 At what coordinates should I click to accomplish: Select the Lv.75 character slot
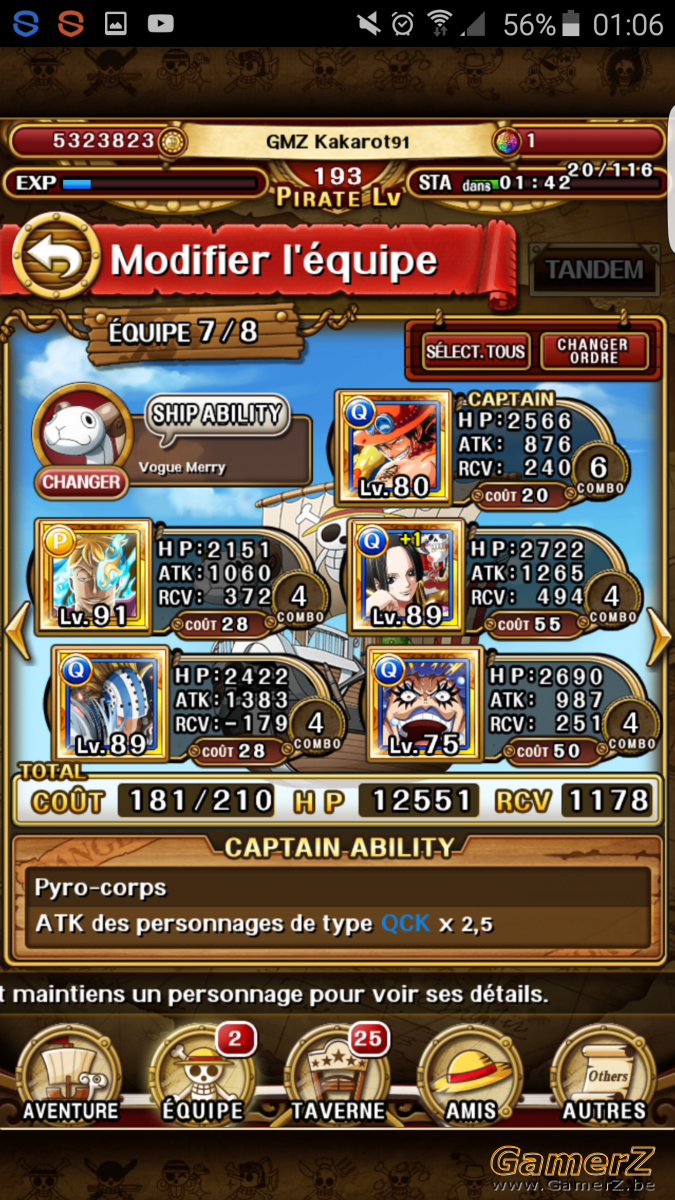click(425, 702)
